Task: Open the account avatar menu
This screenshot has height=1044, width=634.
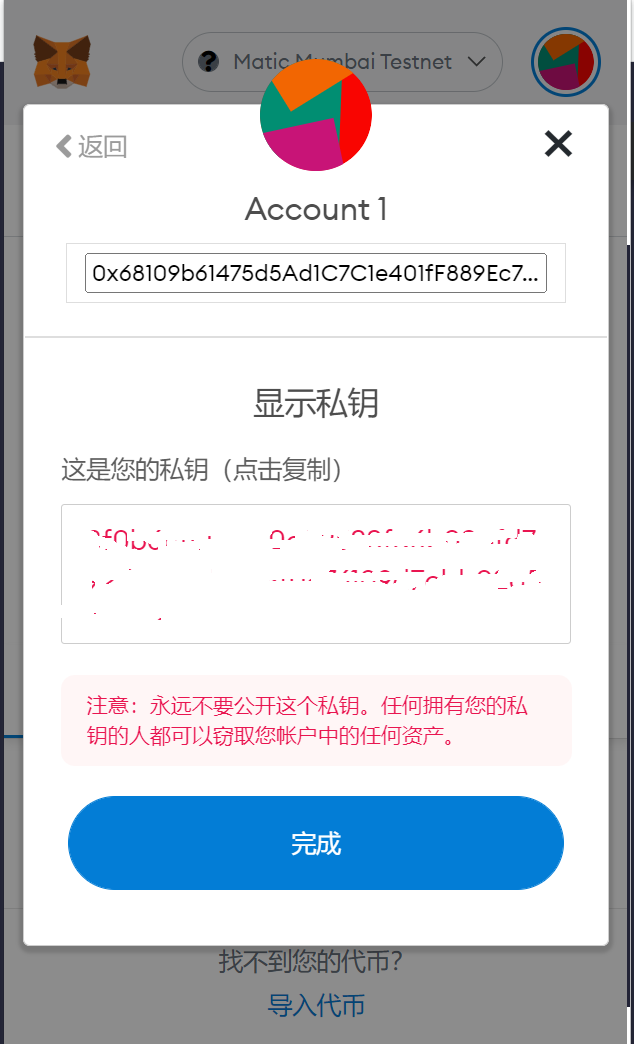Action: (565, 62)
